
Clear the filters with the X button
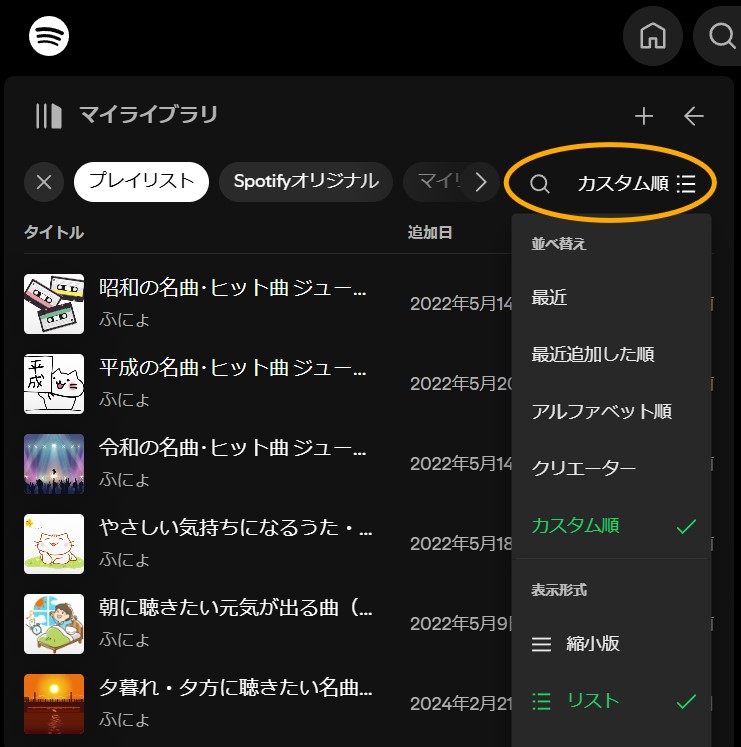[44, 182]
